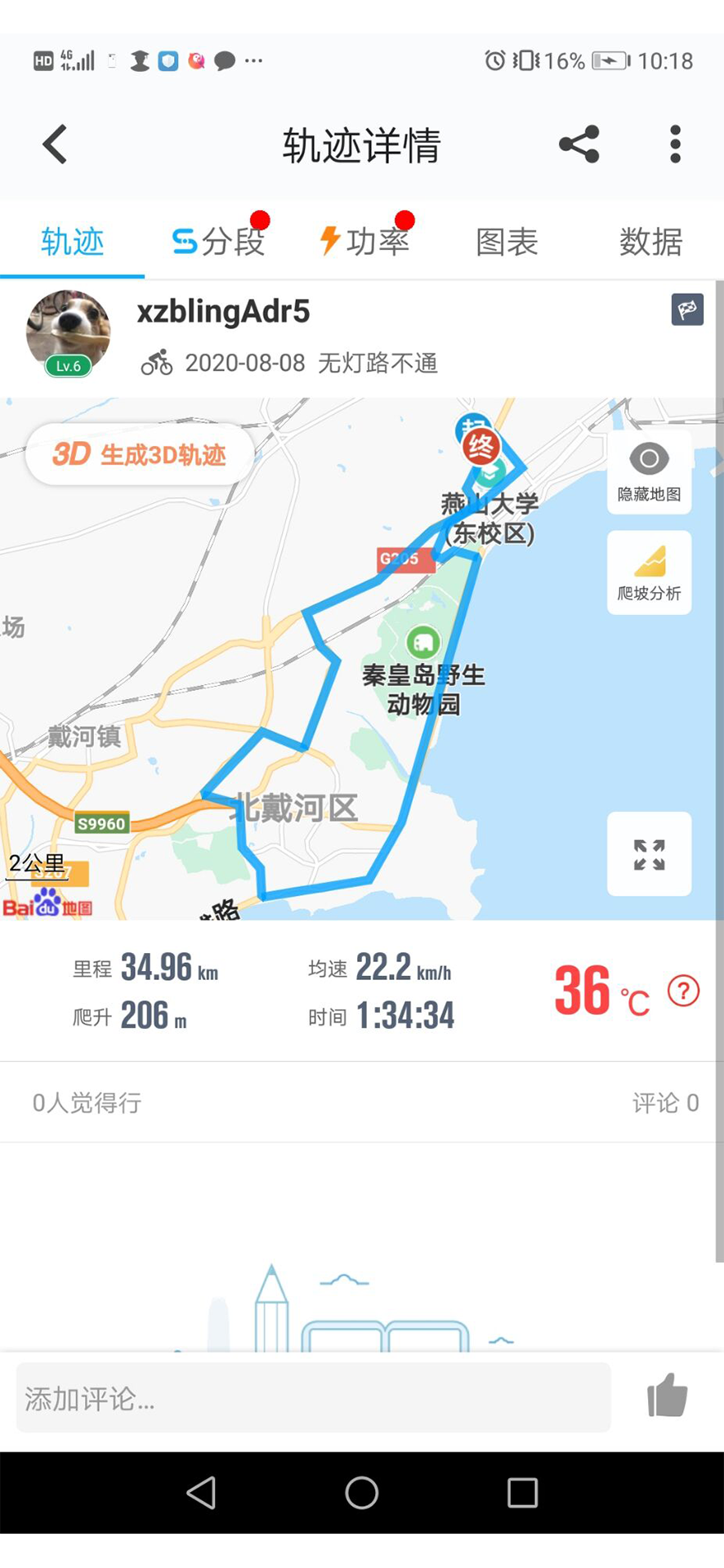Select the 数据 tab

pos(650,242)
